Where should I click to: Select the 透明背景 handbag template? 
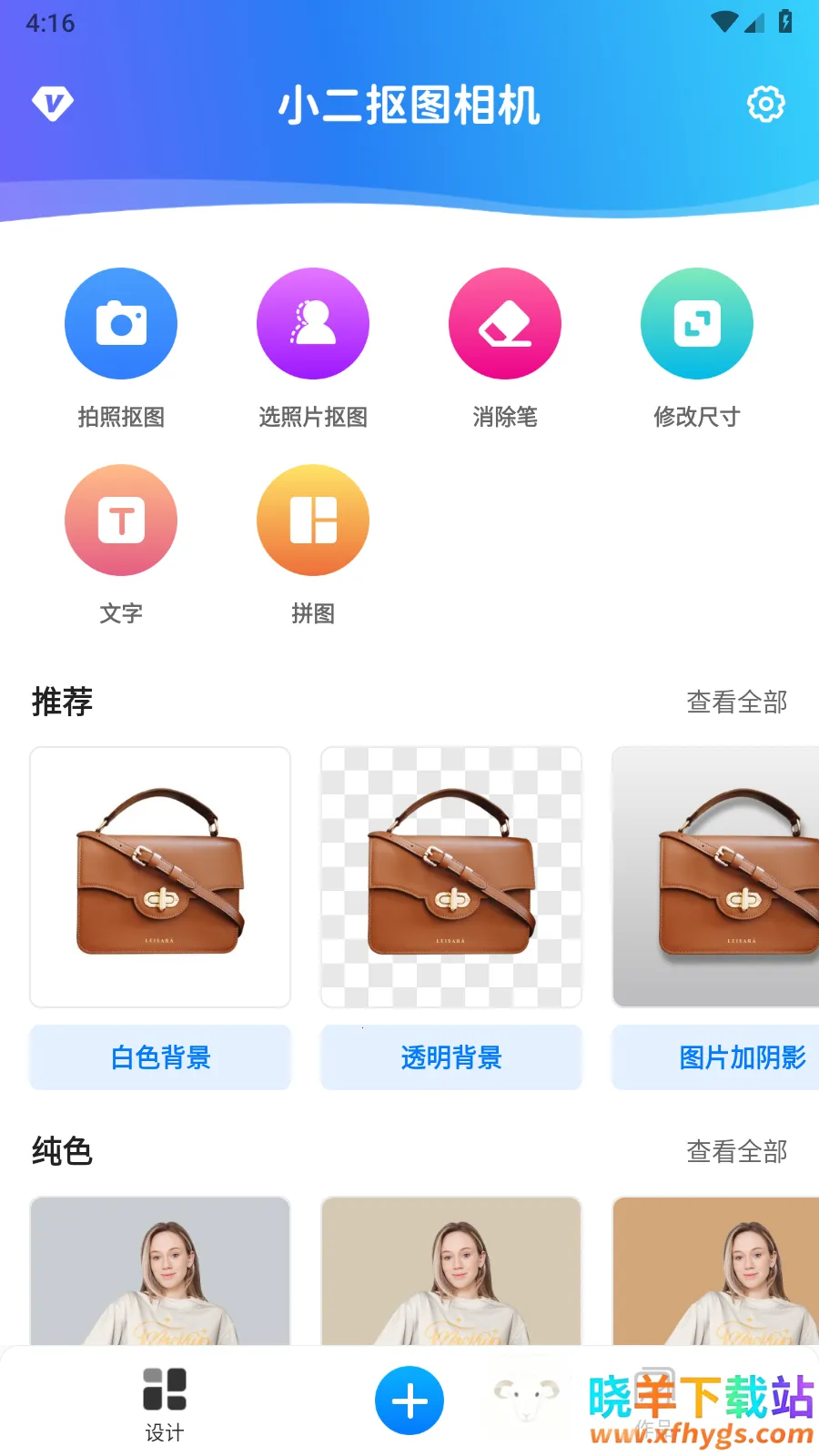click(x=451, y=877)
